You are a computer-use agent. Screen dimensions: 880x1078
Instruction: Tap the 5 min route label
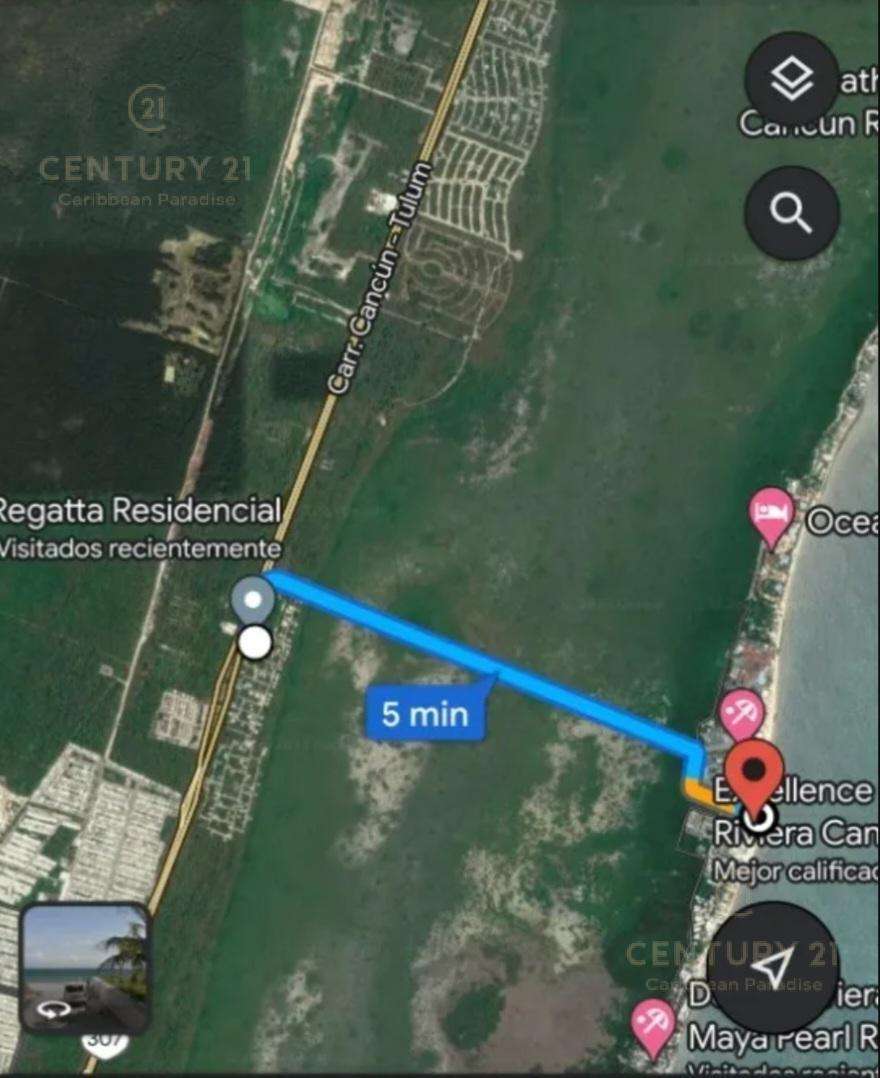(x=426, y=714)
